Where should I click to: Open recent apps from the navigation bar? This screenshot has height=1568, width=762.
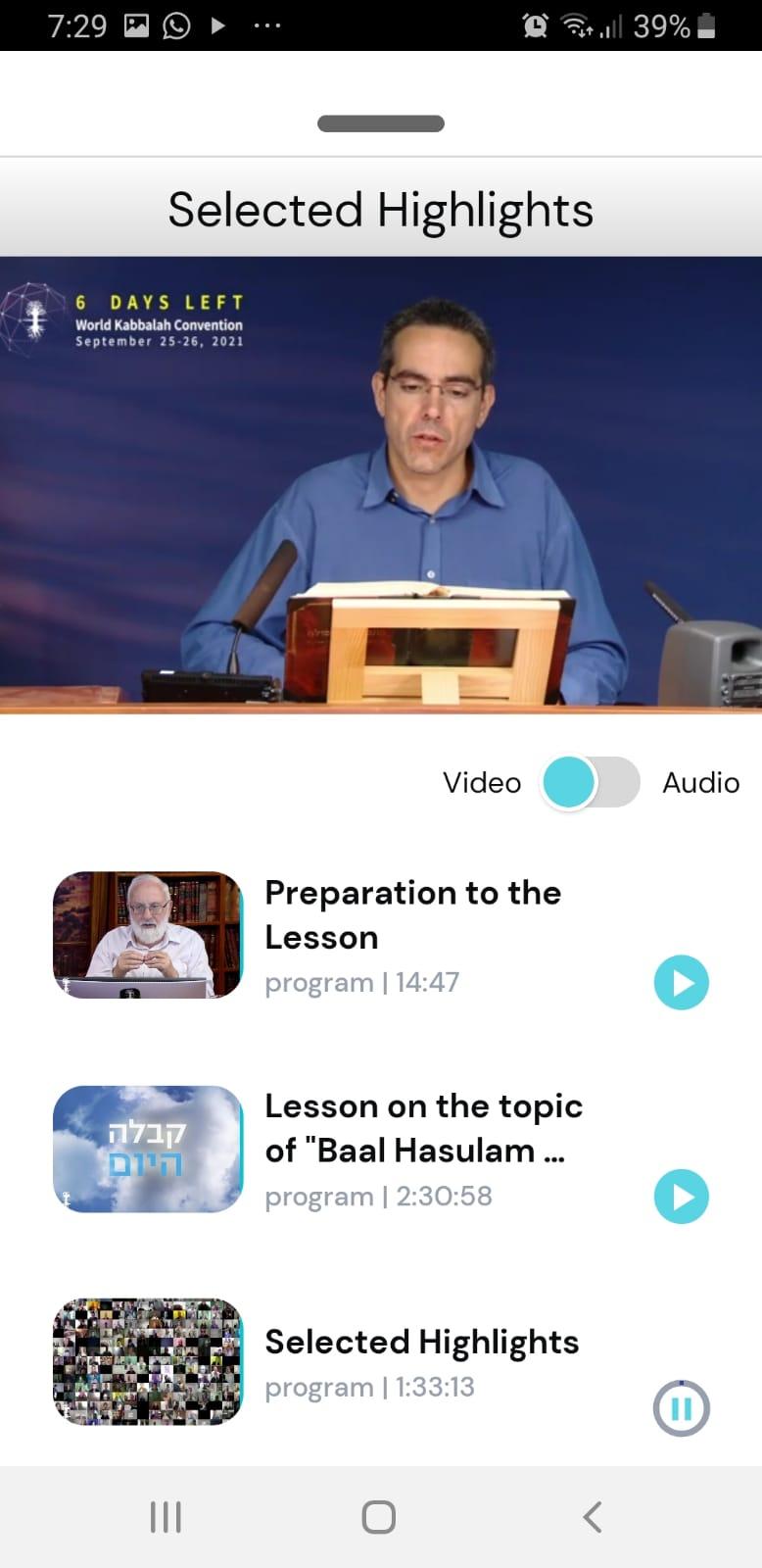click(x=166, y=1517)
